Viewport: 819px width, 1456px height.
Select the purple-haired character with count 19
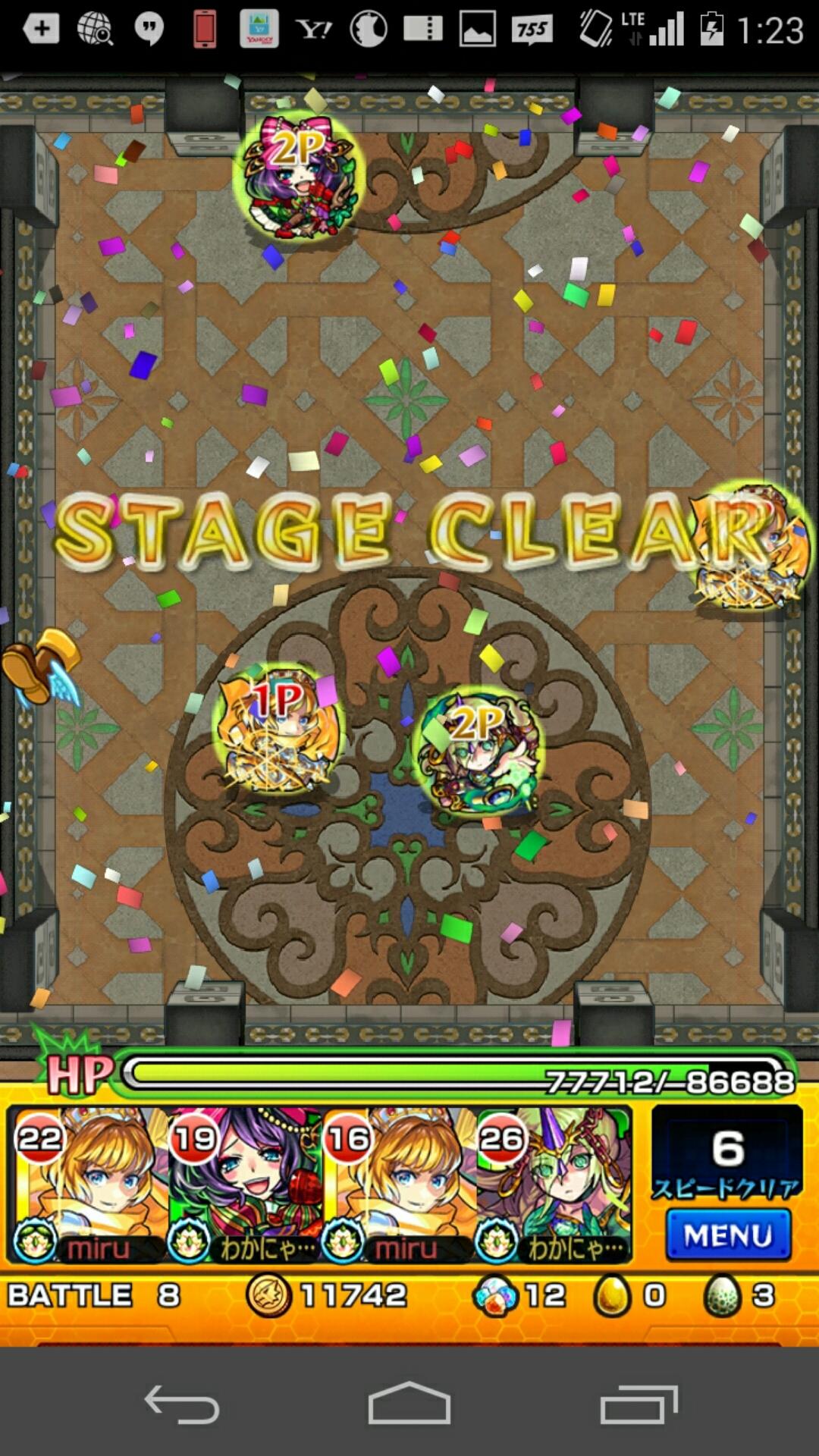click(x=246, y=1185)
